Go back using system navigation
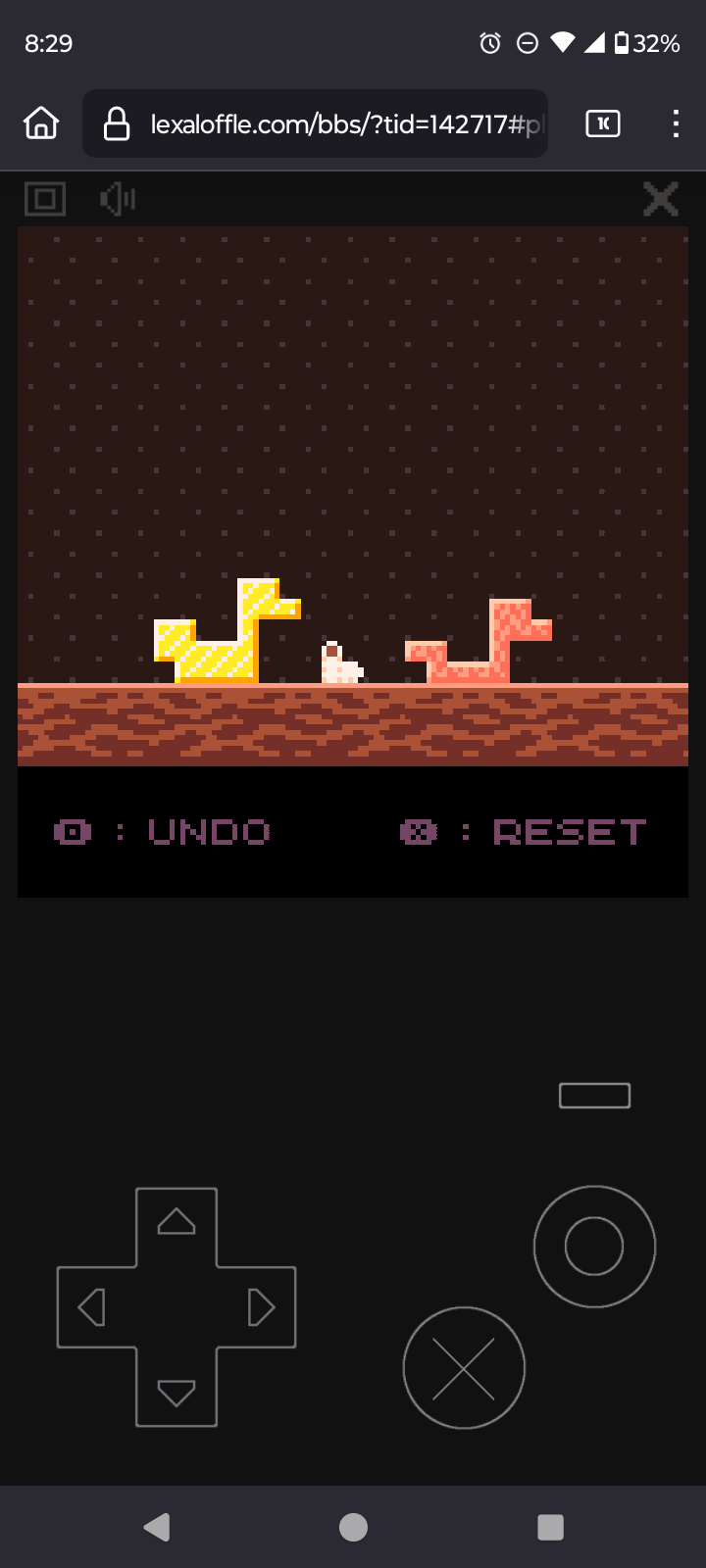The image size is (706, 1568). point(157,1527)
